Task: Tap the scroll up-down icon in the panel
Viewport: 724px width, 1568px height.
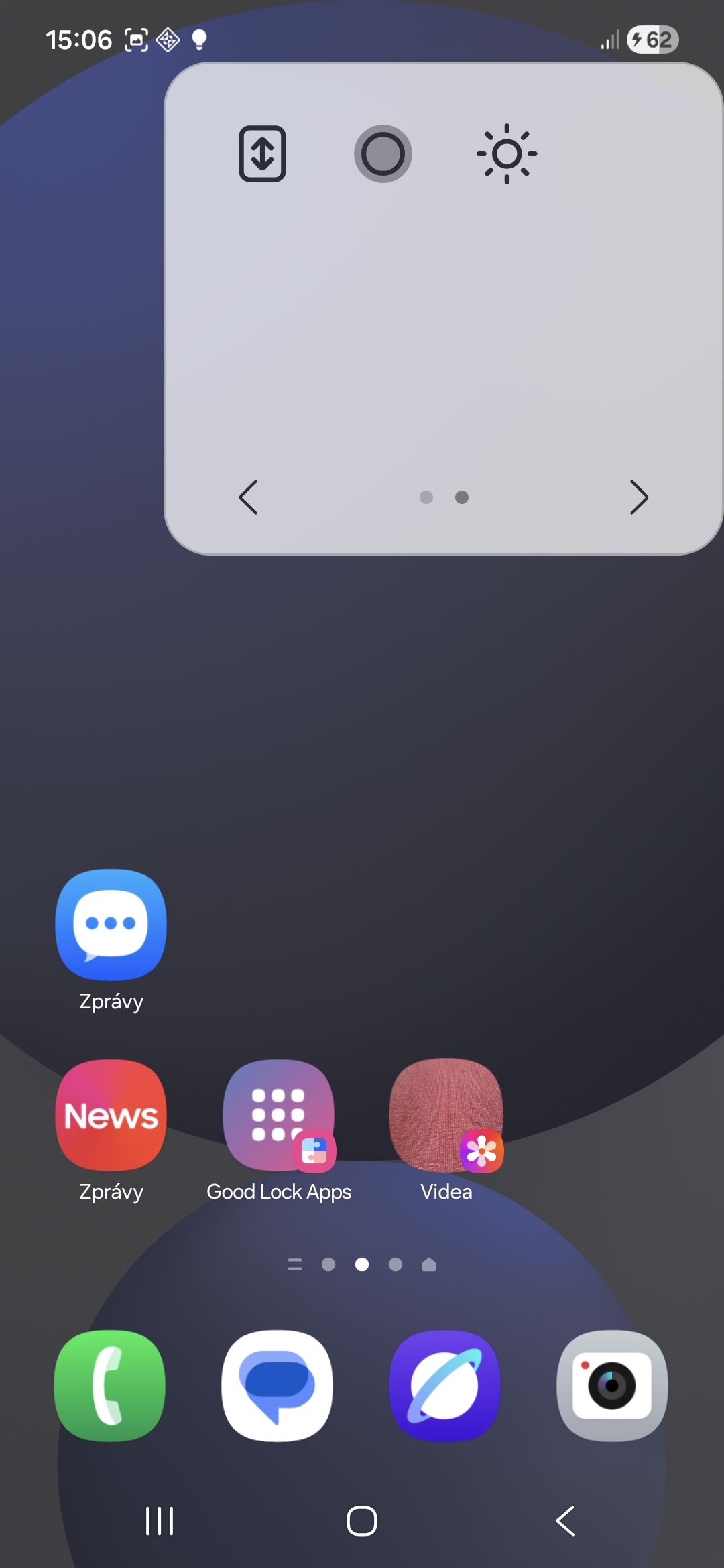Action: 262,153
